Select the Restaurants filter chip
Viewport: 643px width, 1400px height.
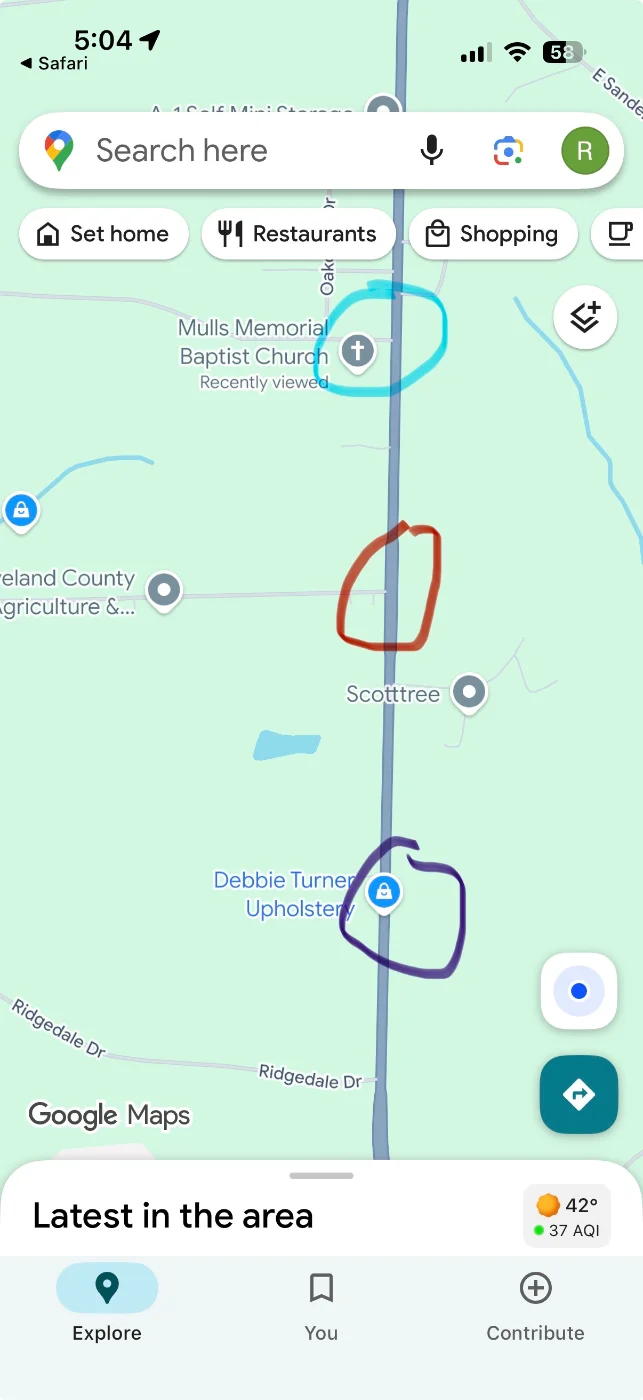[x=298, y=234]
